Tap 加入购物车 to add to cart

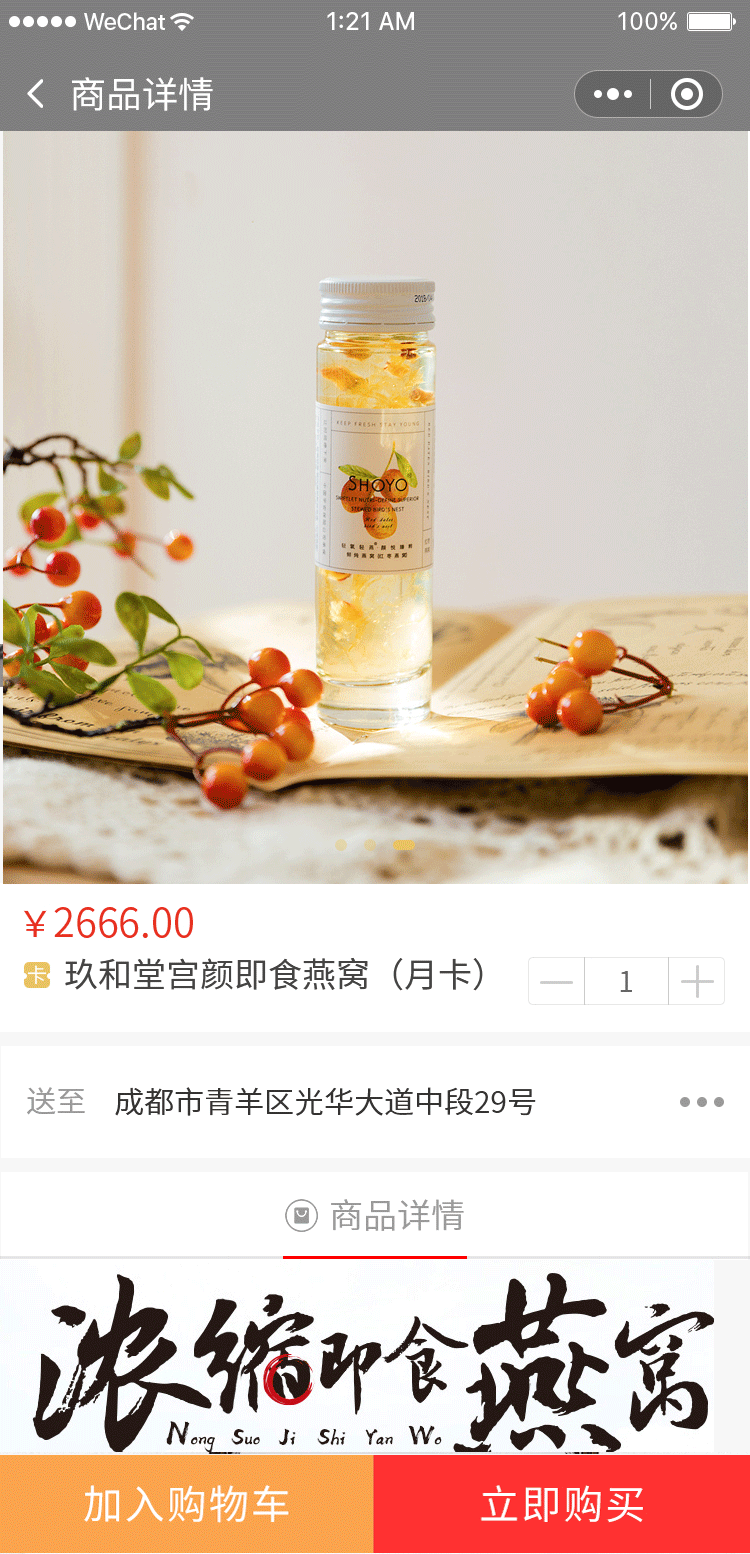point(187,1504)
